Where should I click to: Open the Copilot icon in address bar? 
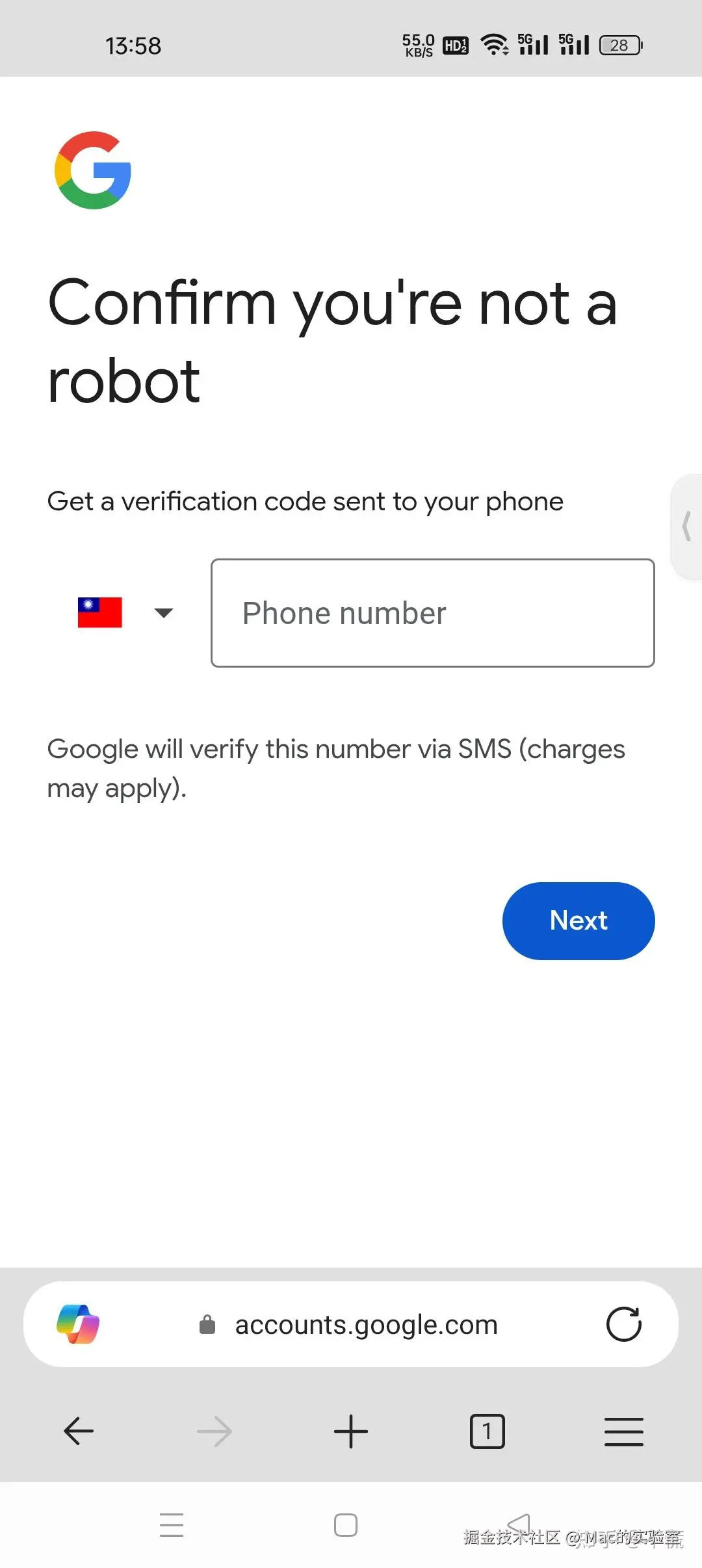[78, 1324]
